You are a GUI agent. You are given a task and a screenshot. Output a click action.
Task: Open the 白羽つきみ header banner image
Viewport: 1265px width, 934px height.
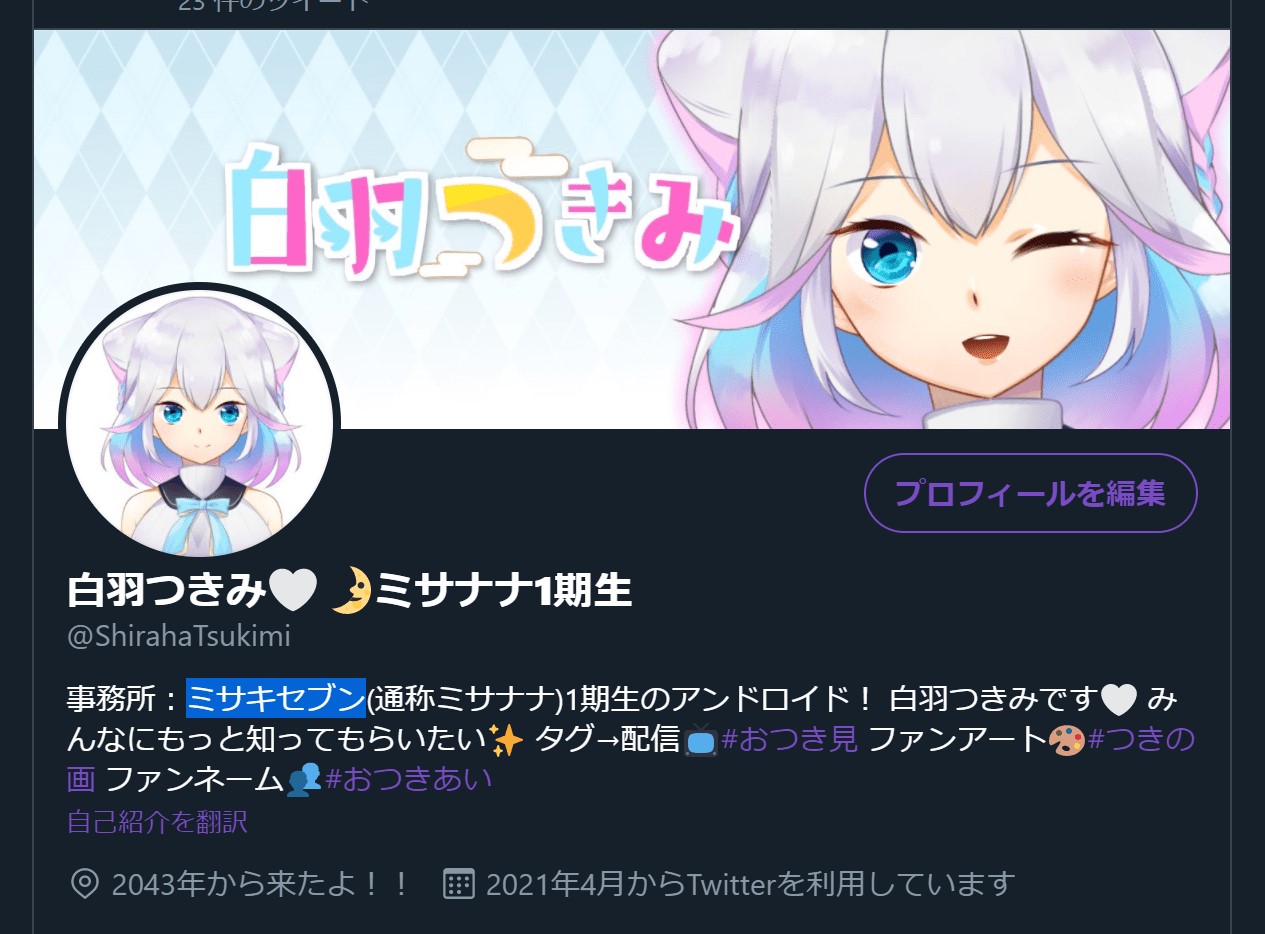(x=632, y=229)
